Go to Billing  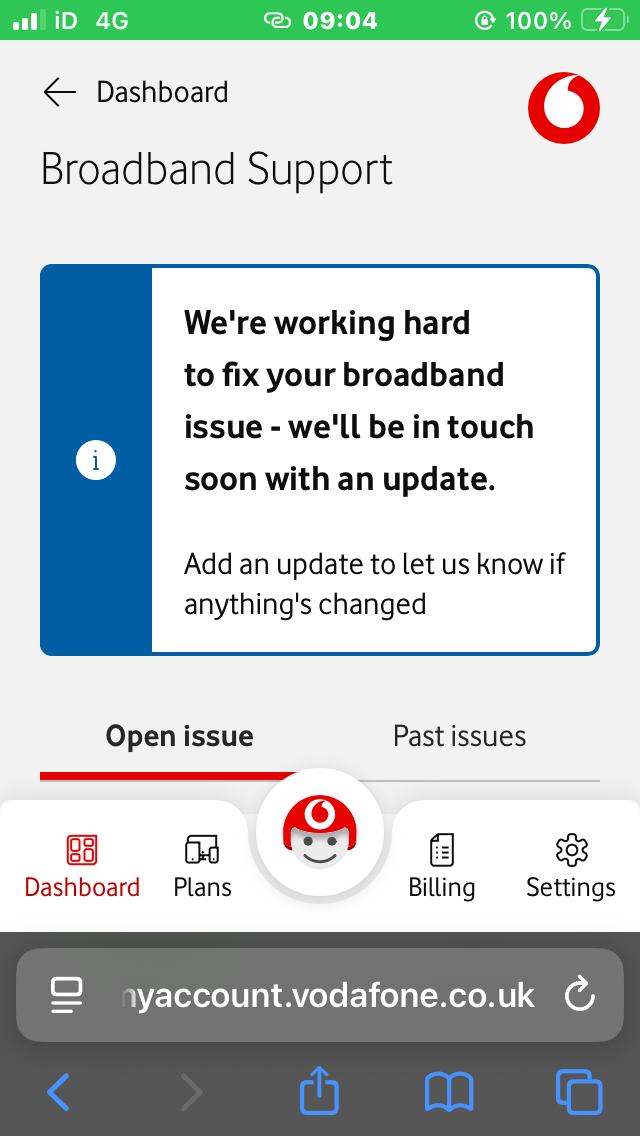[x=441, y=867]
